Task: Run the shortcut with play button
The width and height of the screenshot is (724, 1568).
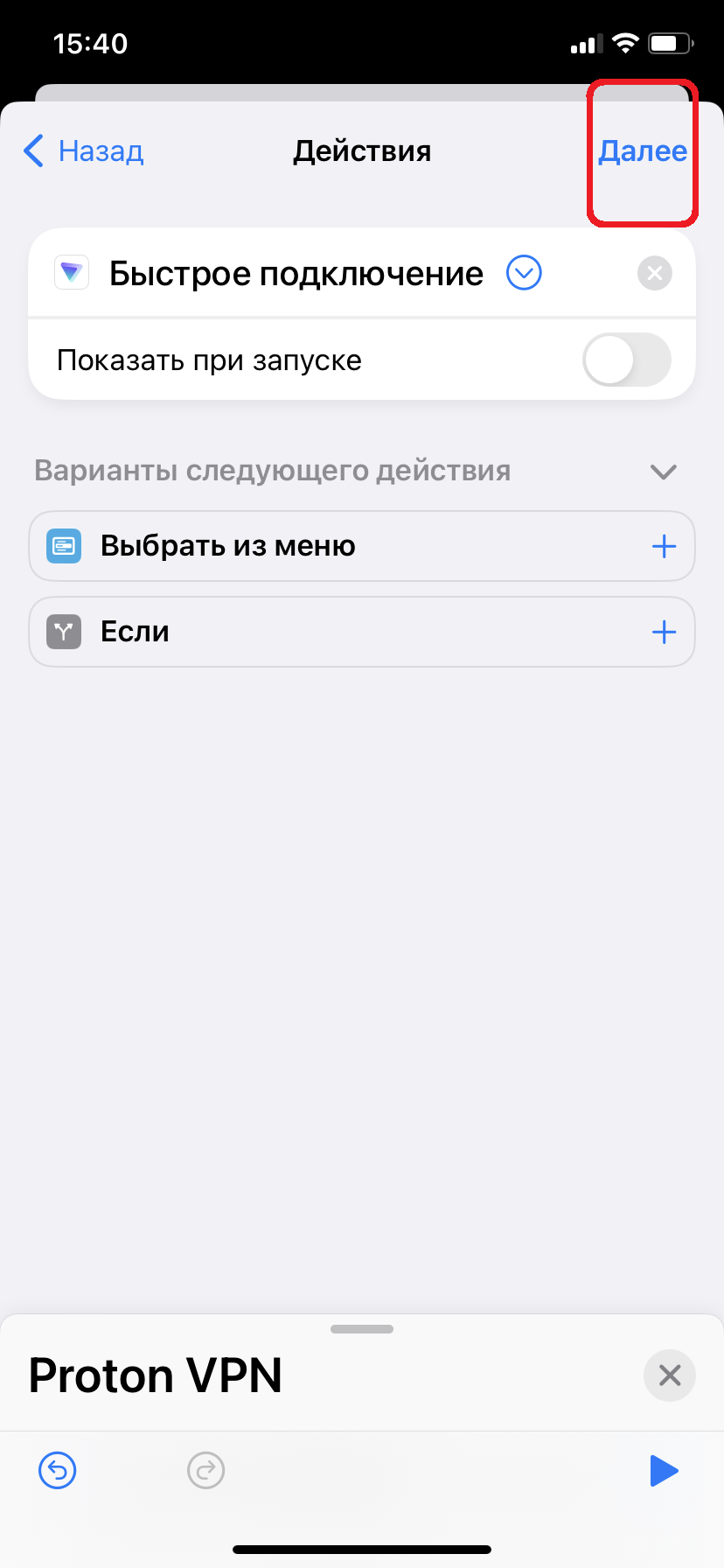Action: coord(664,1470)
